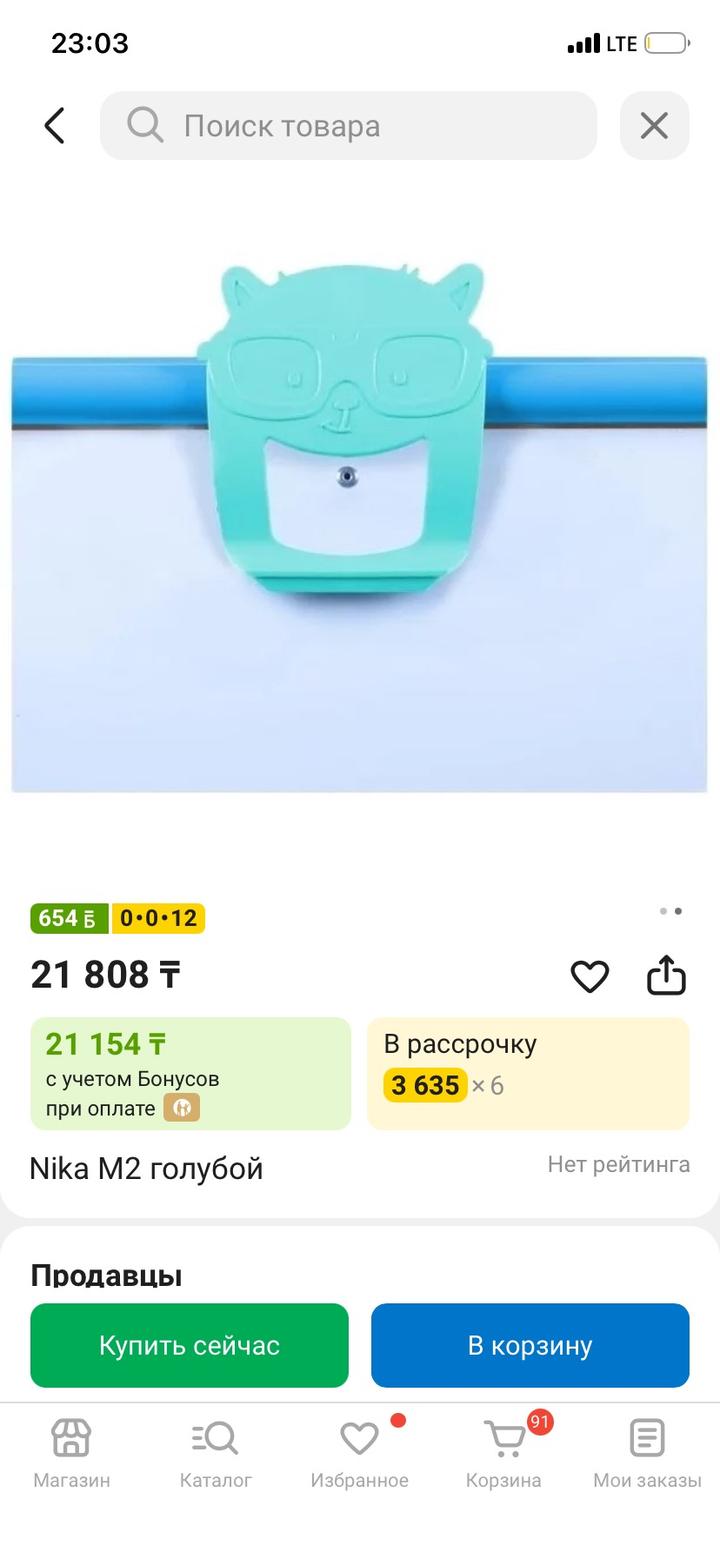Image resolution: width=720 pixels, height=1558 pixels.
Task: Open the Каталог tab
Action: pyautogui.click(x=215, y=1453)
